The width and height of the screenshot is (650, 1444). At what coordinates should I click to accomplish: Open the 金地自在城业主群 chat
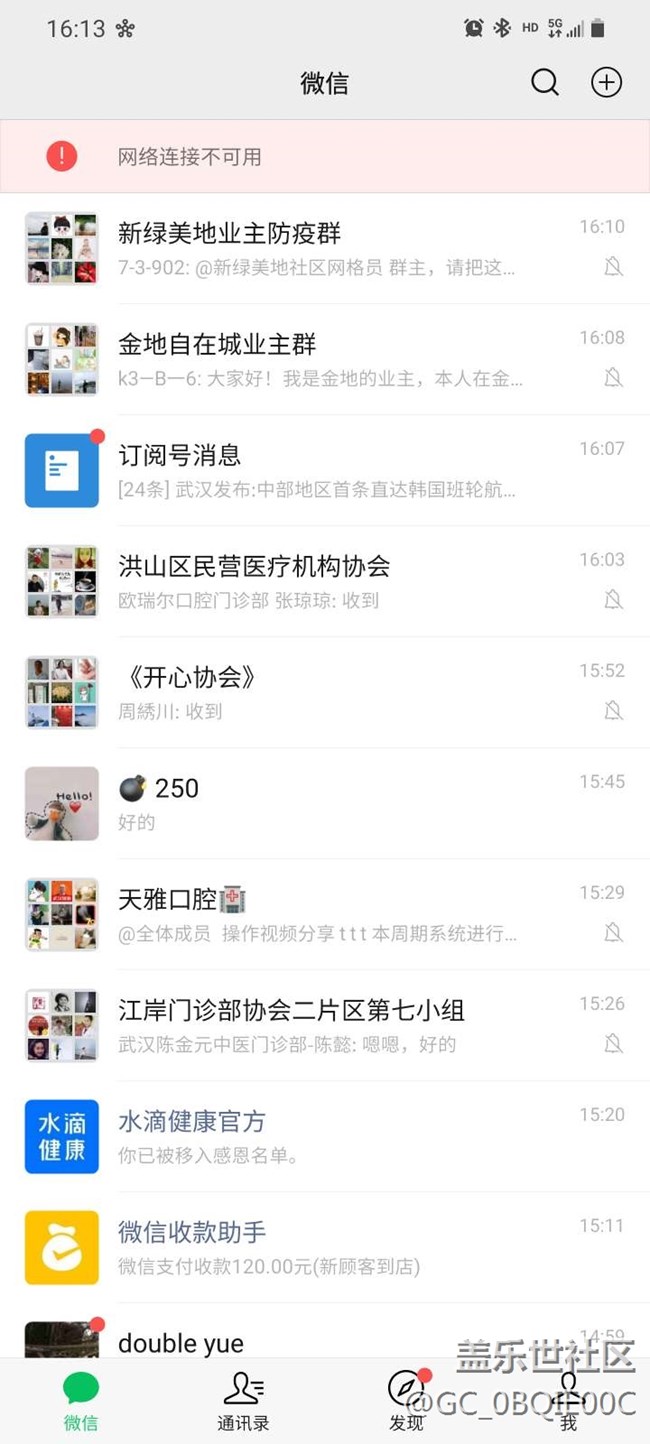coord(325,360)
